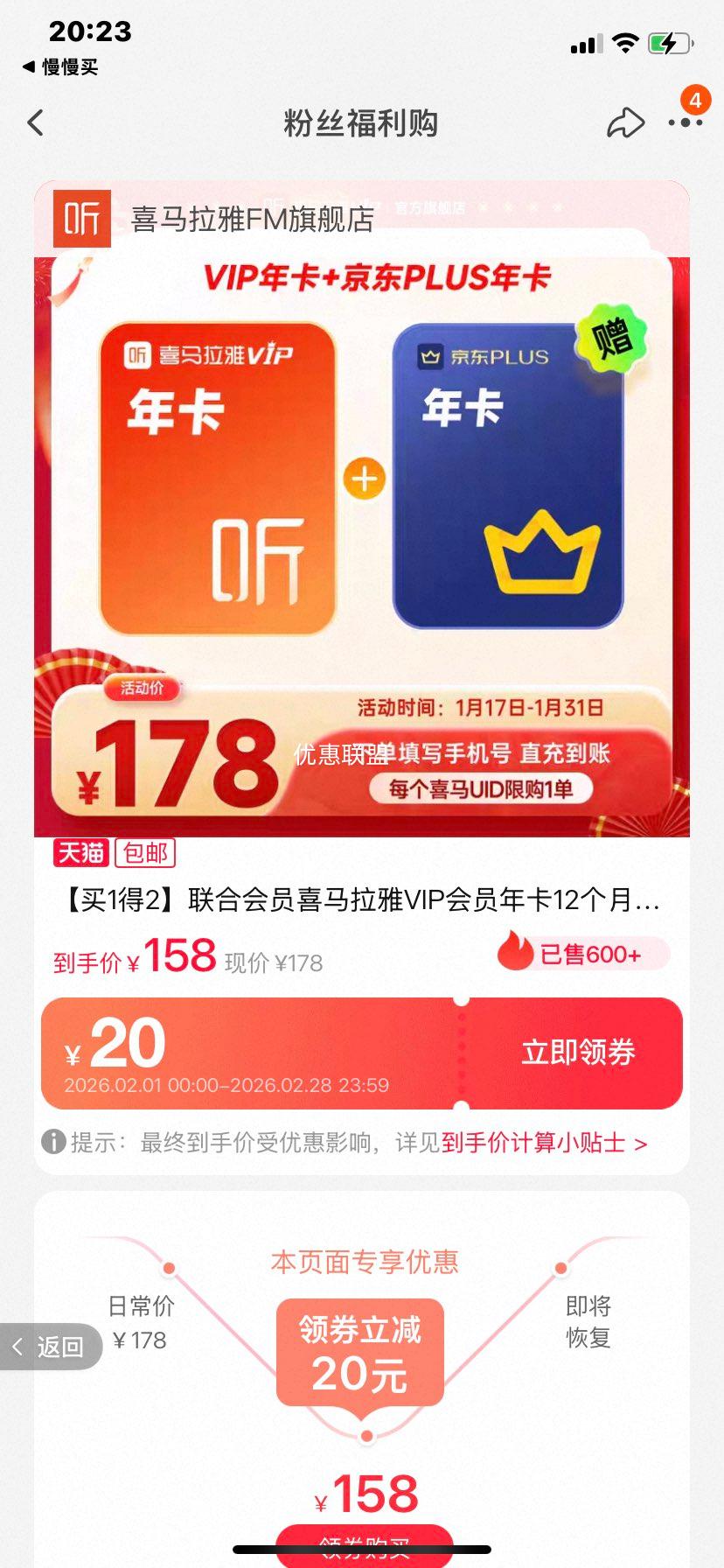Screen dimensions: 724x1568
Task: Tap the 听 store logo icon
Action: pos(80,220)
